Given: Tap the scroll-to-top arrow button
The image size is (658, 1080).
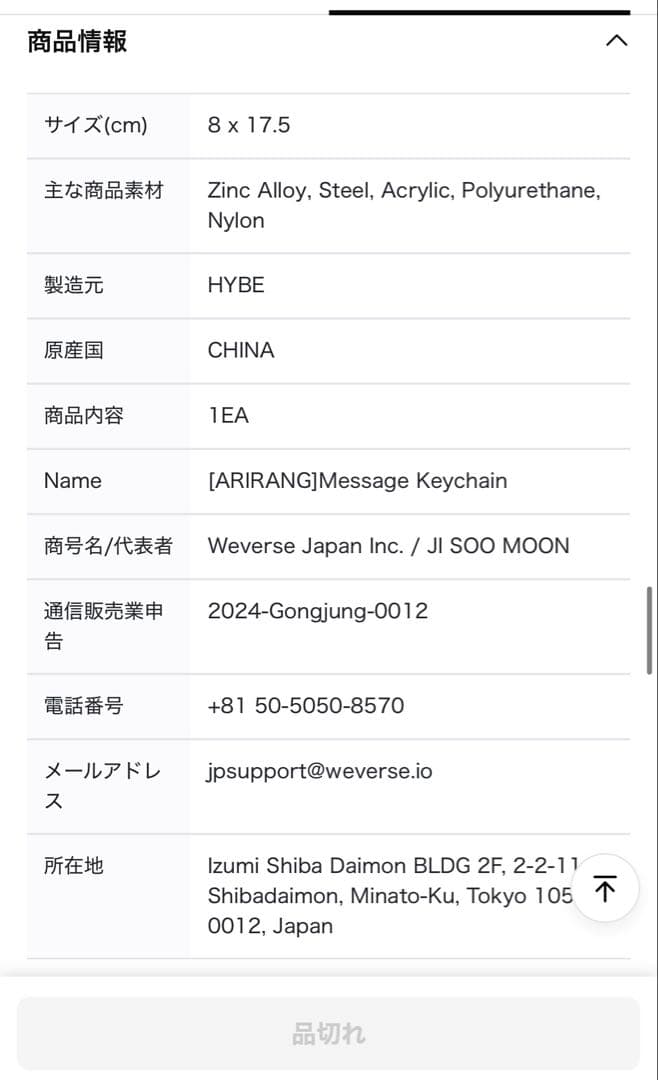Looking at the screenshot, I should [605, 888].
